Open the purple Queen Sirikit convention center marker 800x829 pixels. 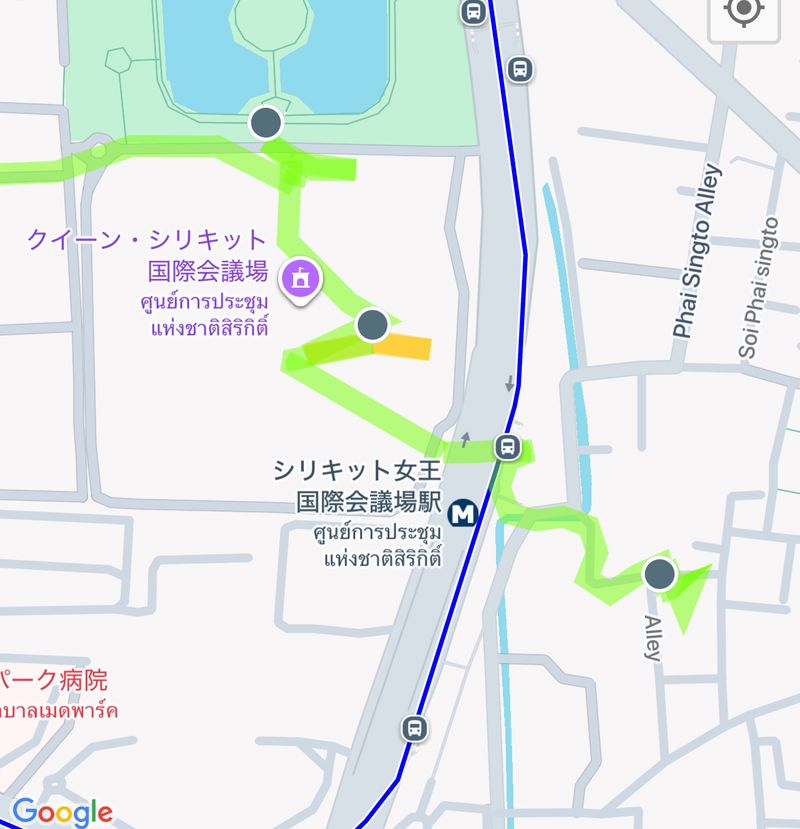click(x=298, y=279)
